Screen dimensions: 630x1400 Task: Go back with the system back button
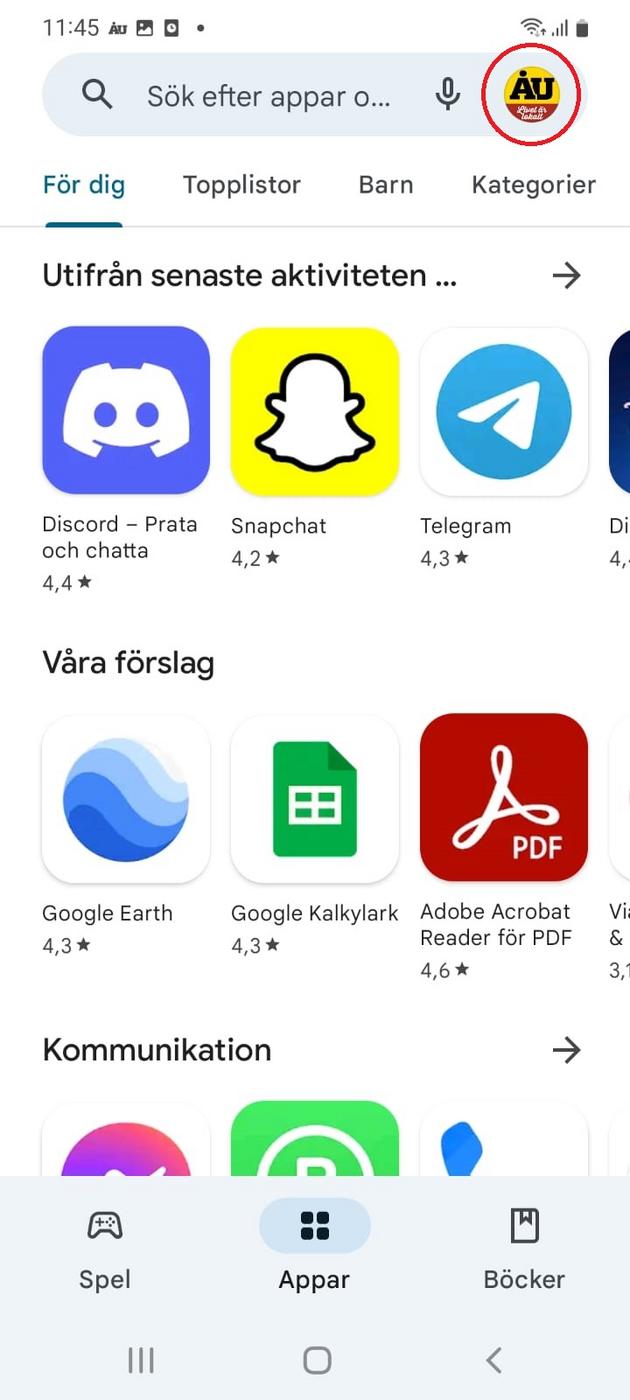click(492, 1360)
